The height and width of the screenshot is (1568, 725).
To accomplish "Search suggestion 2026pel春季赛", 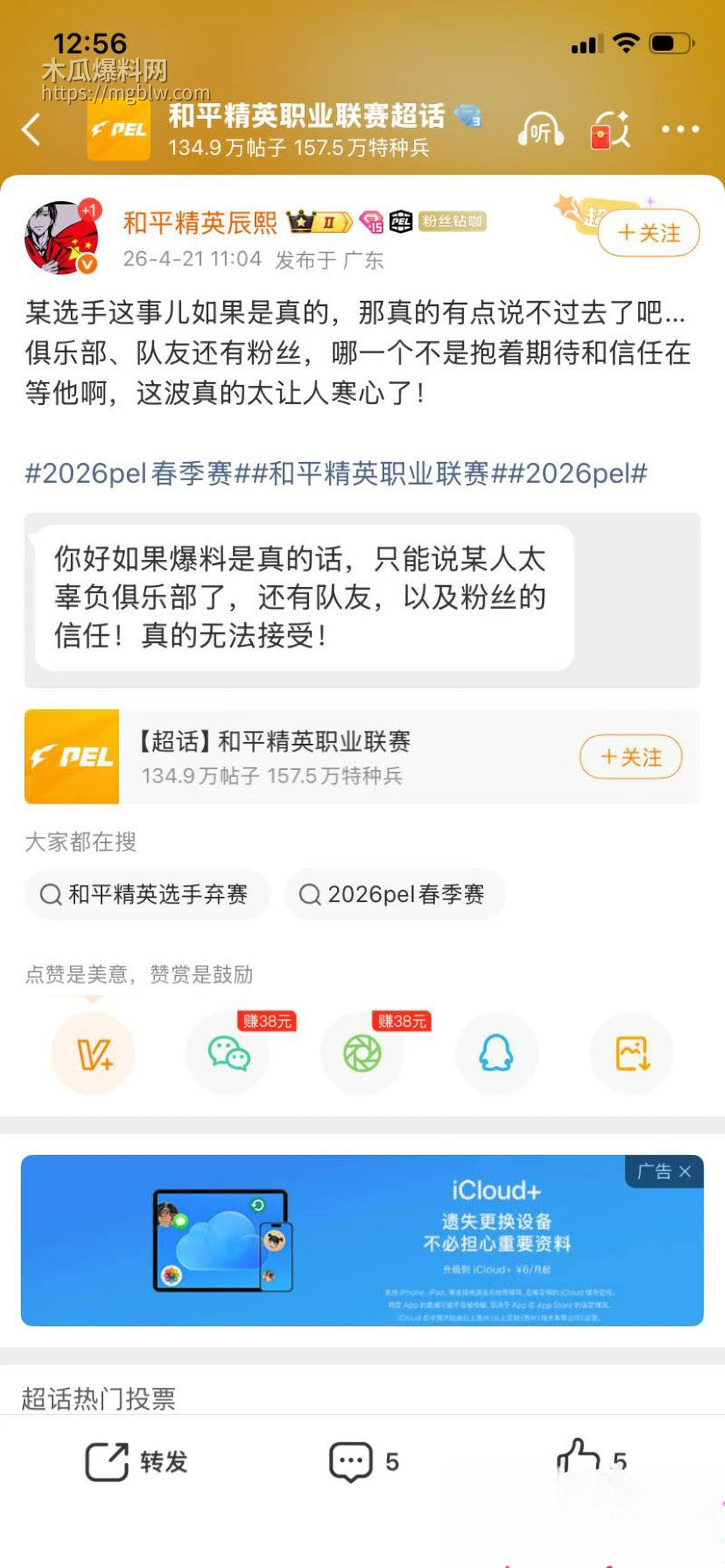I will [395, 895].
